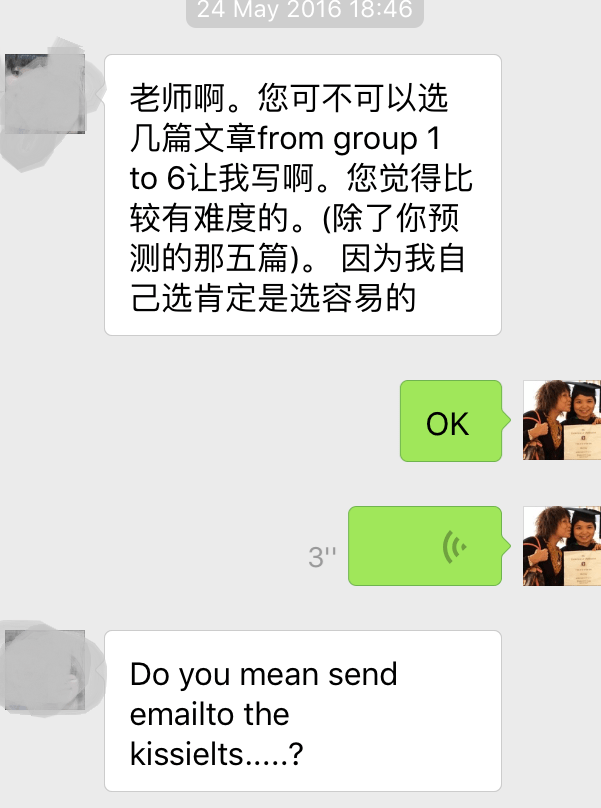
Task: Open sender's avatar beside the OK message
Action: [x=562, y=420]
